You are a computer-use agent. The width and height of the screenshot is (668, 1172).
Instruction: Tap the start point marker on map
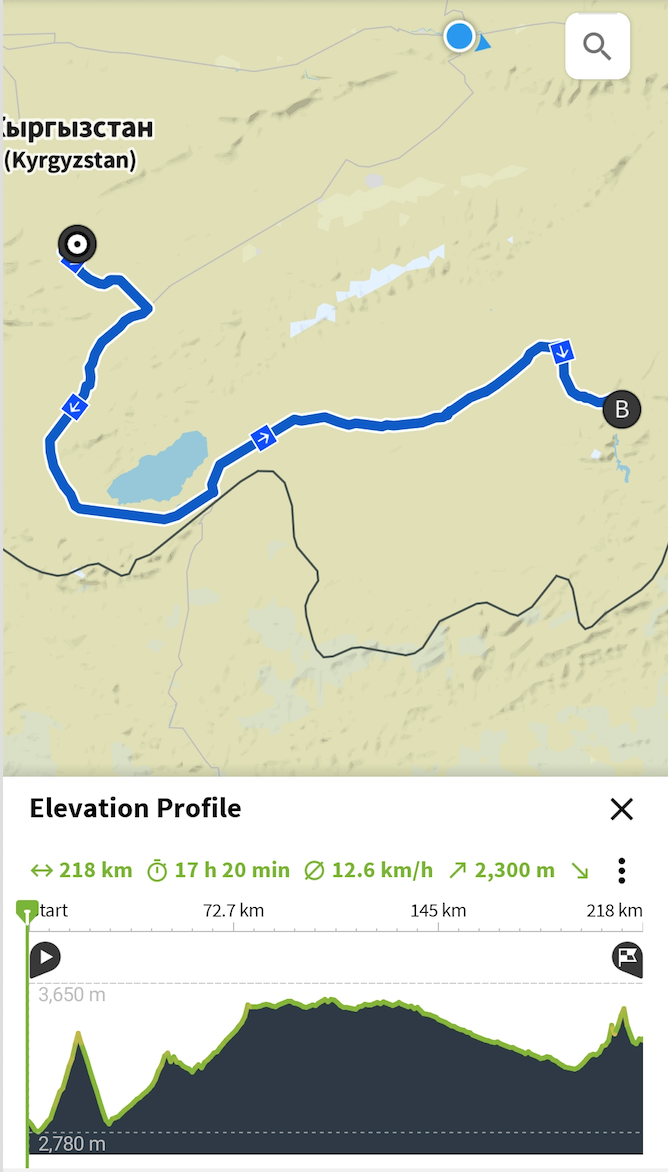point(77,244)
